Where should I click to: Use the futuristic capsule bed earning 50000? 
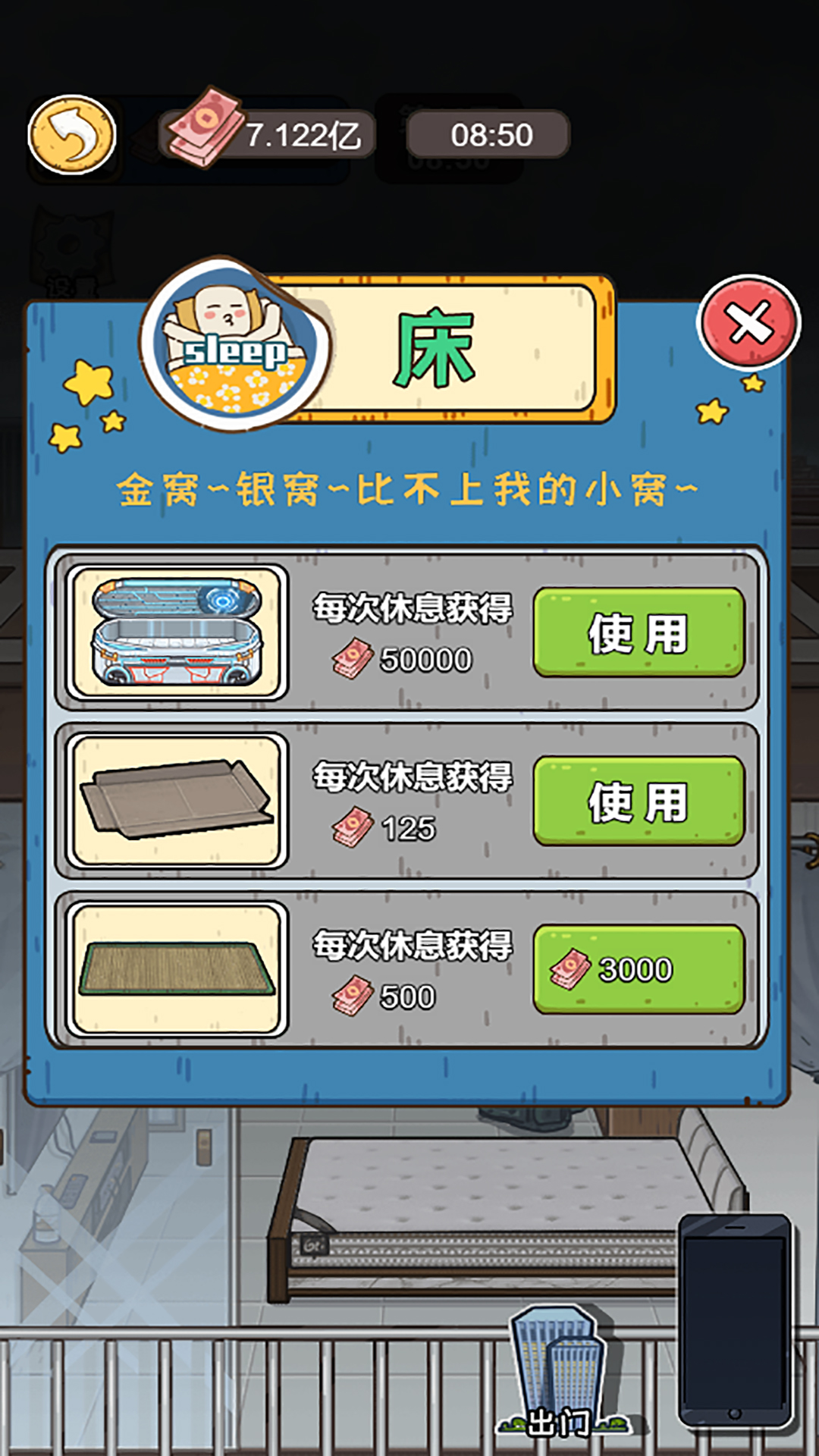[x=639, y=632]
